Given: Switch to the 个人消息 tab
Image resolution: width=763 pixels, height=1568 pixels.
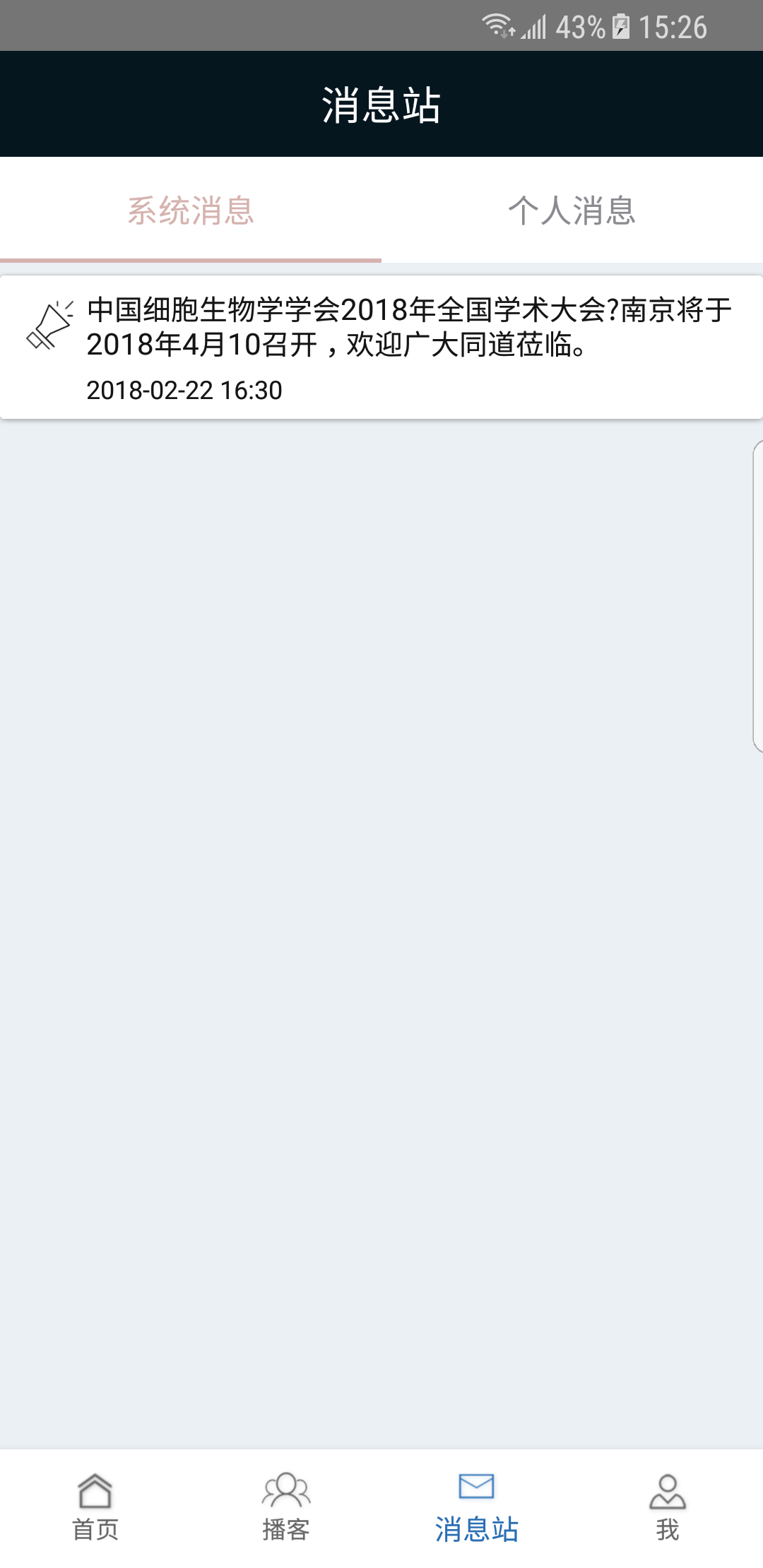Looking at the screenshot, I should (572, 210).
